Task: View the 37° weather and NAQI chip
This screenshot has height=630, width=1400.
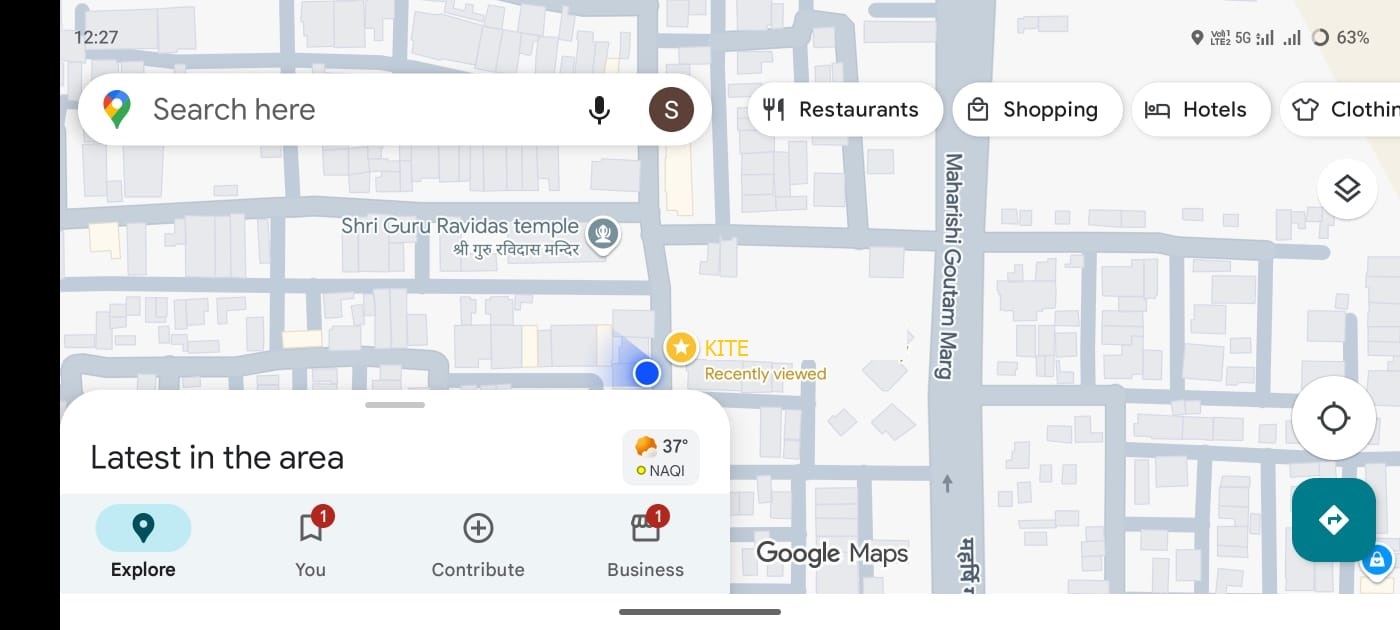Action: coord(661,457)
